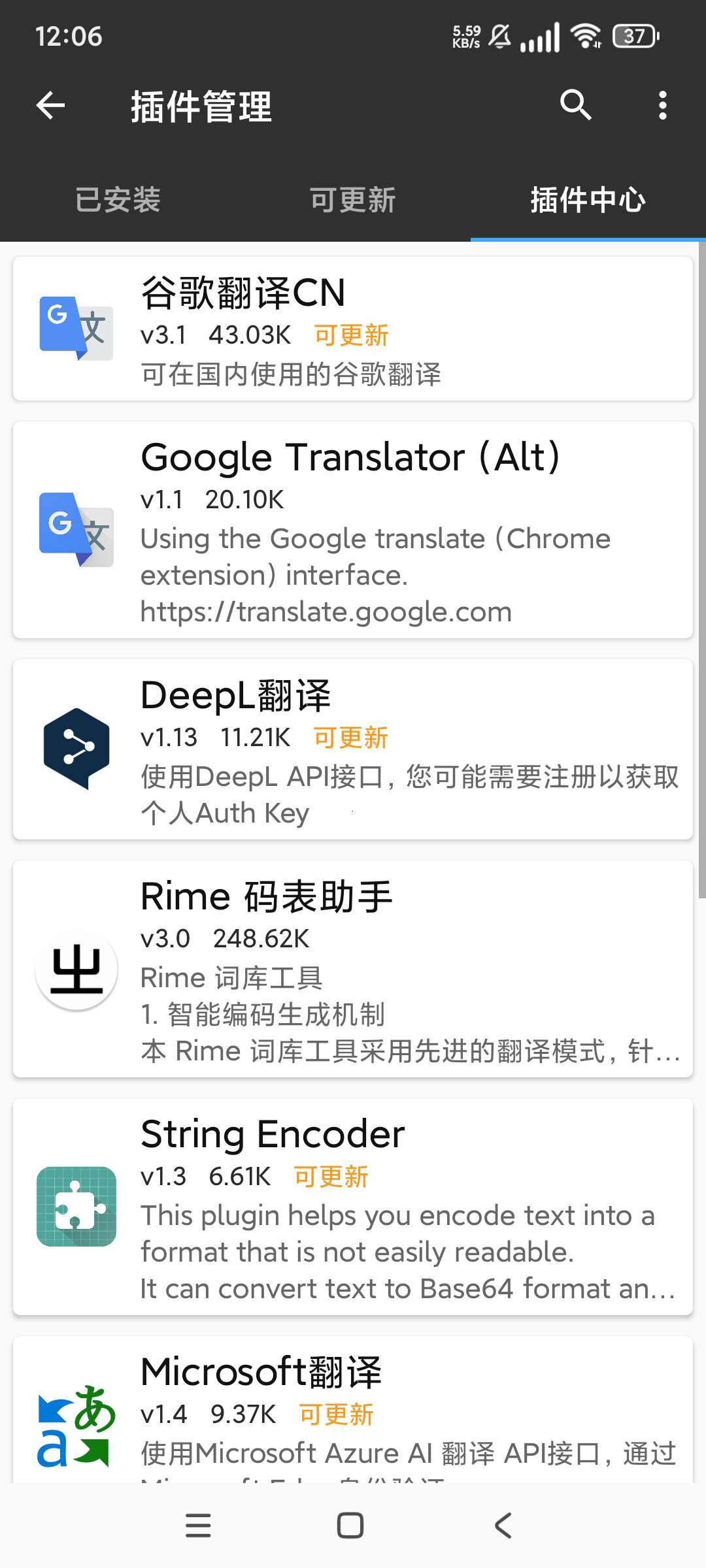Open the three-dot overflow menu
706x1568 pixels.
(x=663, y=106)
